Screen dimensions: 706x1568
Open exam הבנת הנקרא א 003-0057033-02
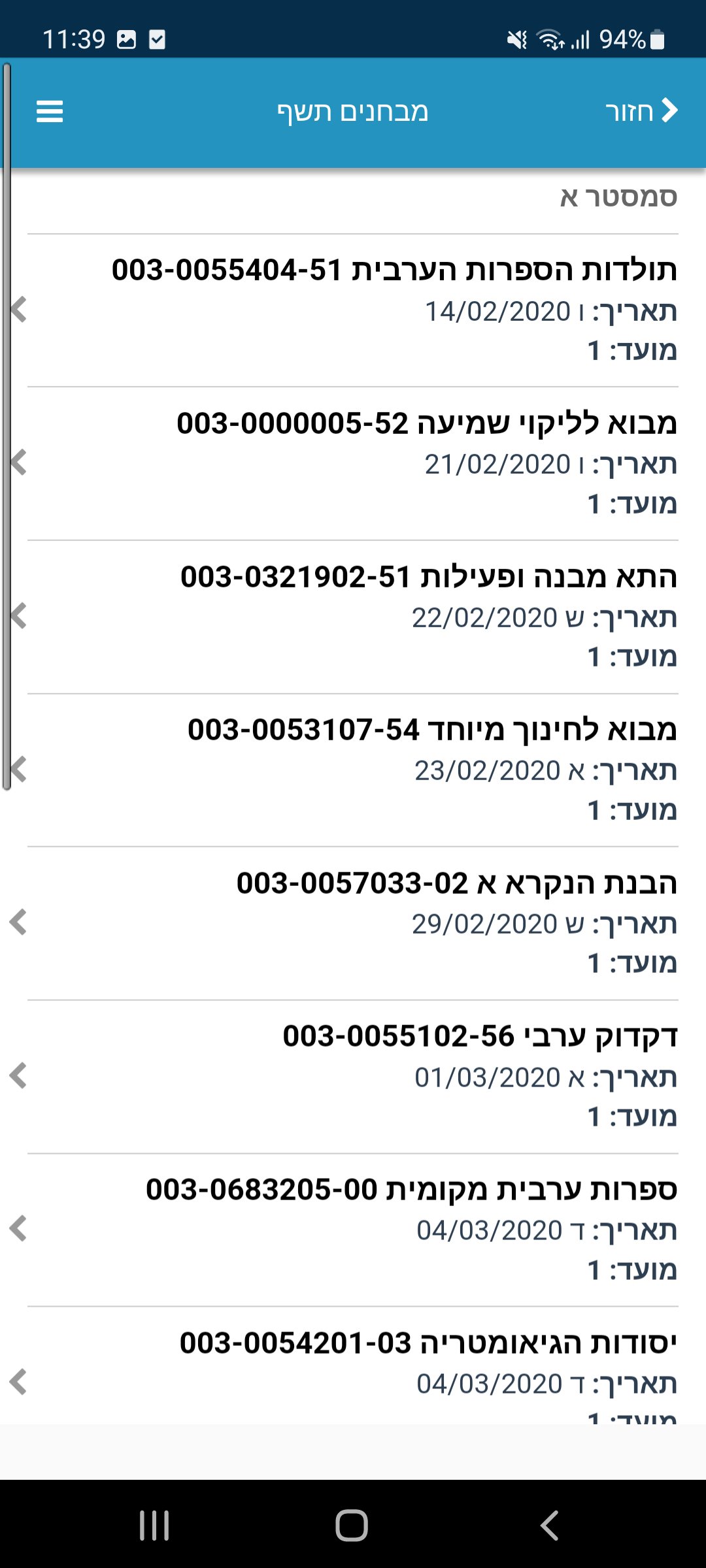coord(353,923)
